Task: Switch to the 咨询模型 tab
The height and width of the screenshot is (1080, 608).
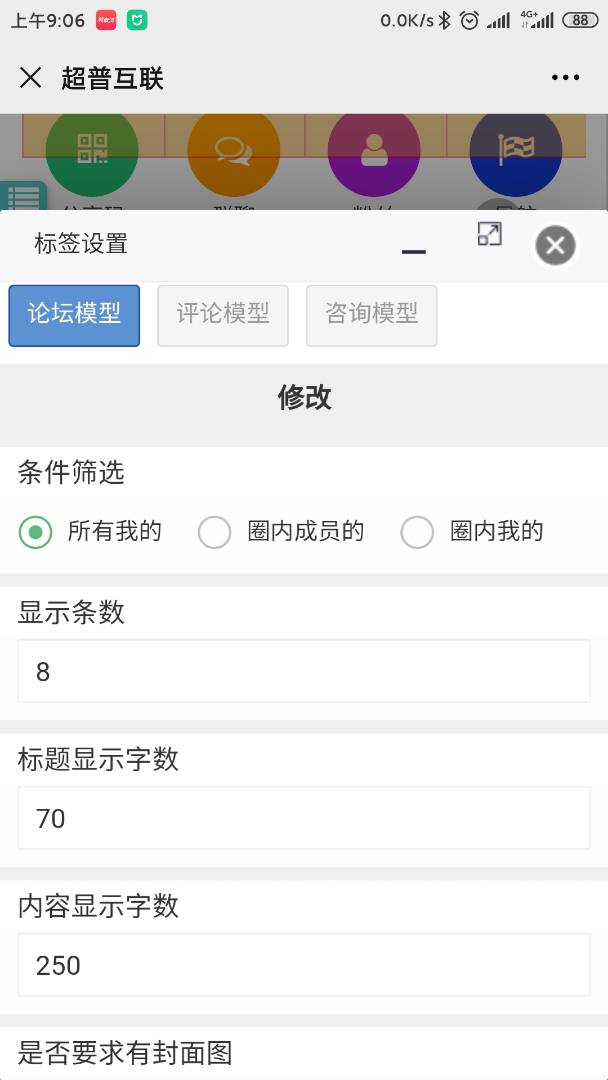Action: coord(371,315)
